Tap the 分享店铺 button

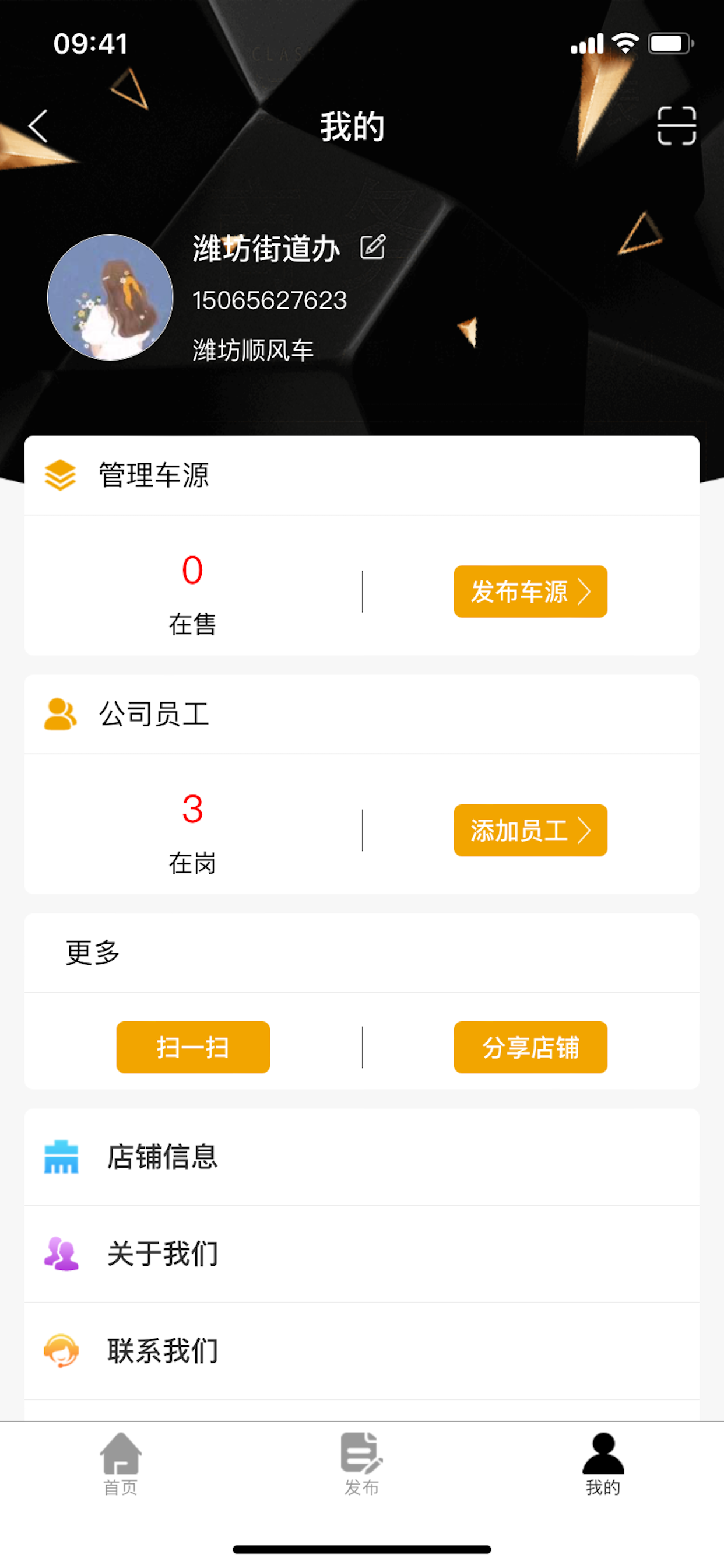click(x=530, y=1047)
